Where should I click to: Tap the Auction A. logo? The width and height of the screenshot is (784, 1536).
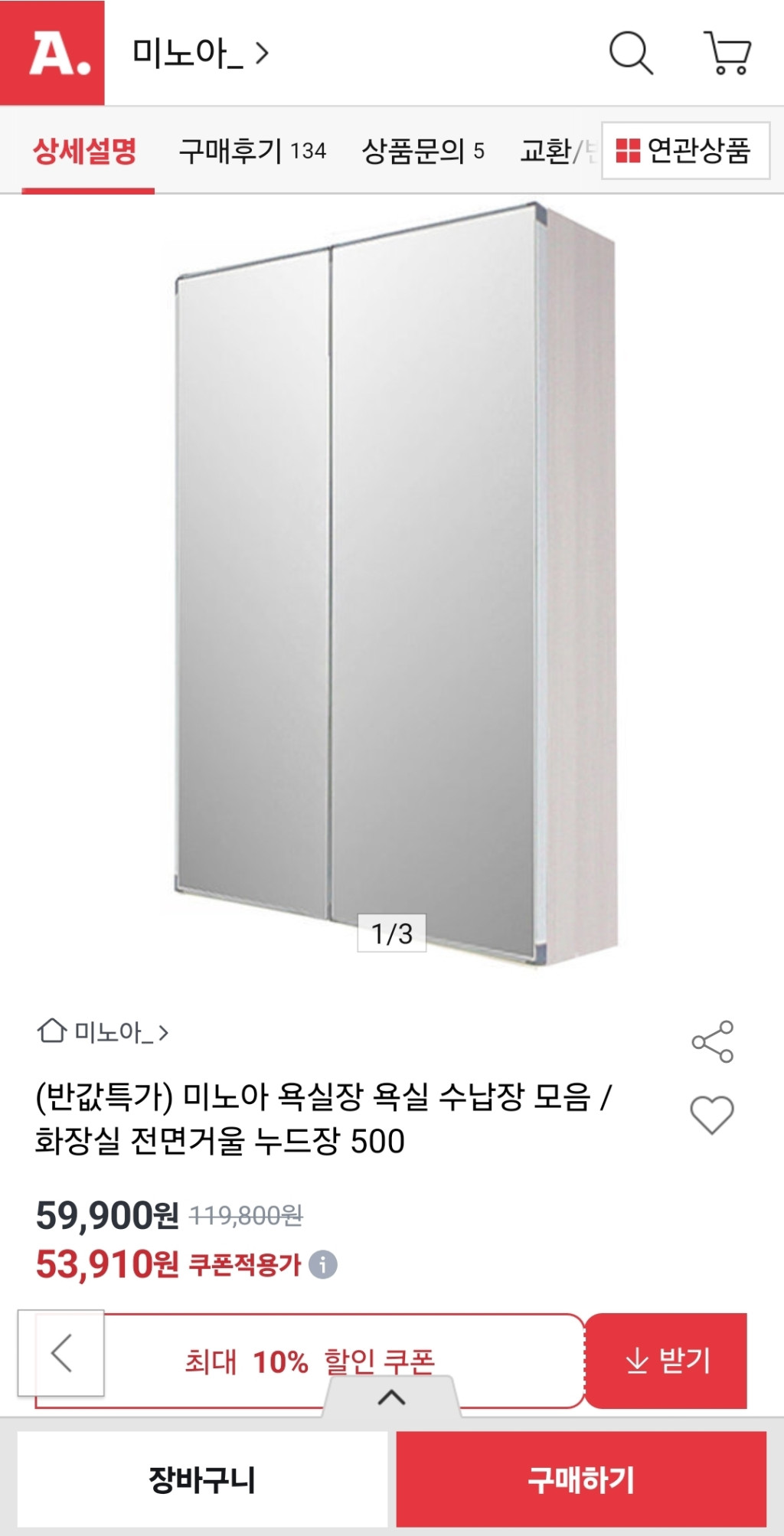(52, 53)
